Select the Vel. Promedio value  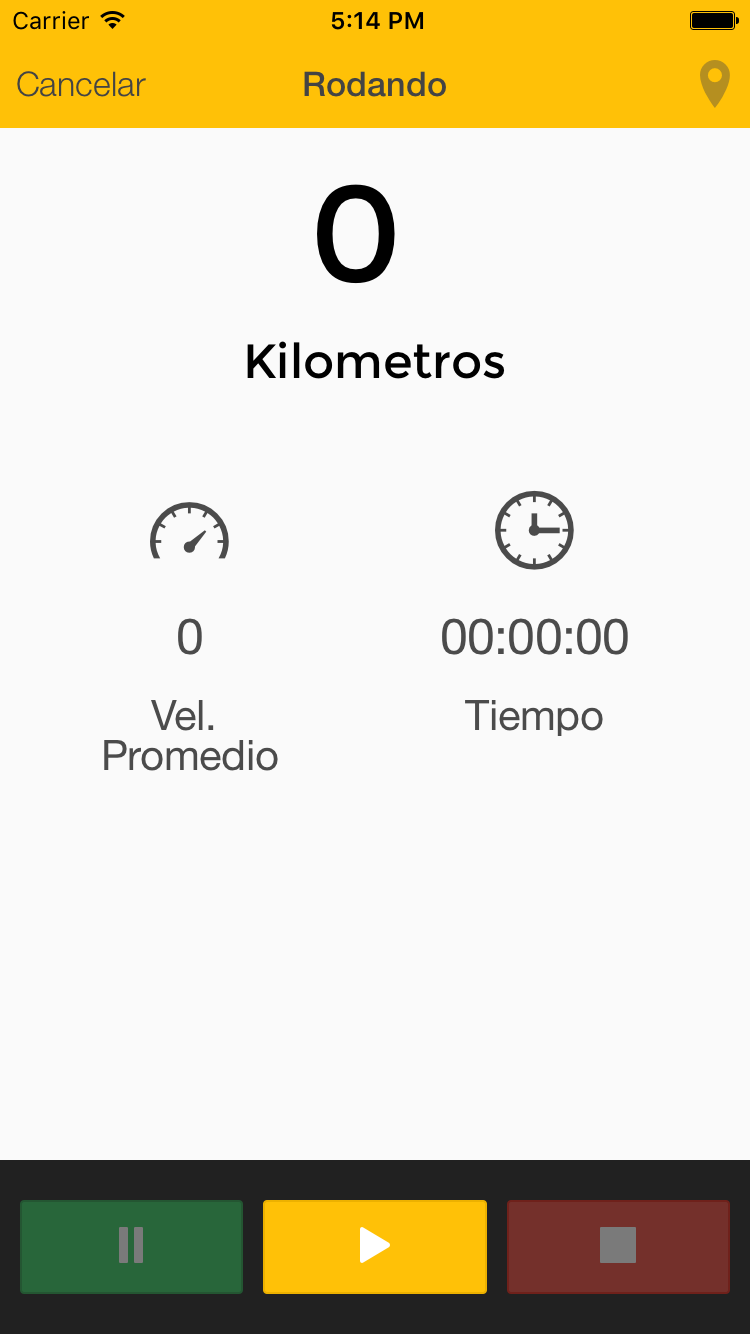(x=189, y=637)
